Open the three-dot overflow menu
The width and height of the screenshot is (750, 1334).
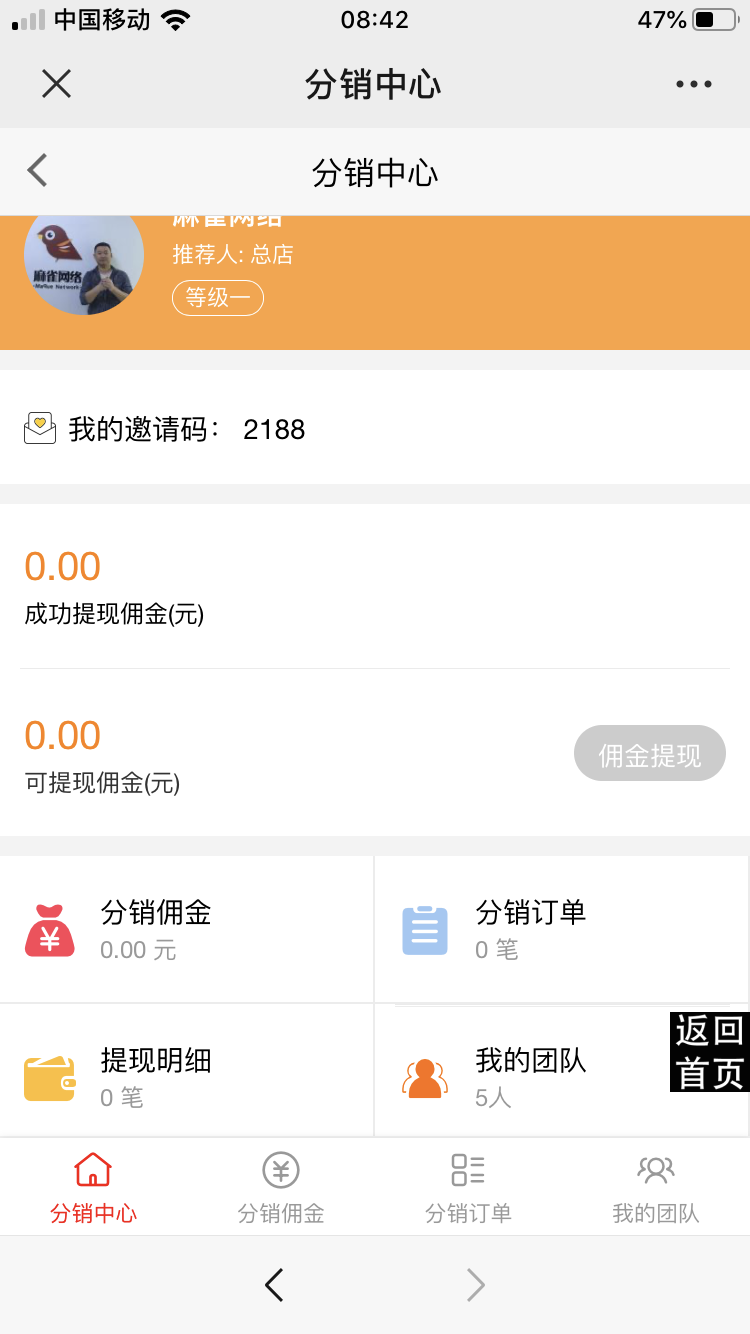point(693,84)
